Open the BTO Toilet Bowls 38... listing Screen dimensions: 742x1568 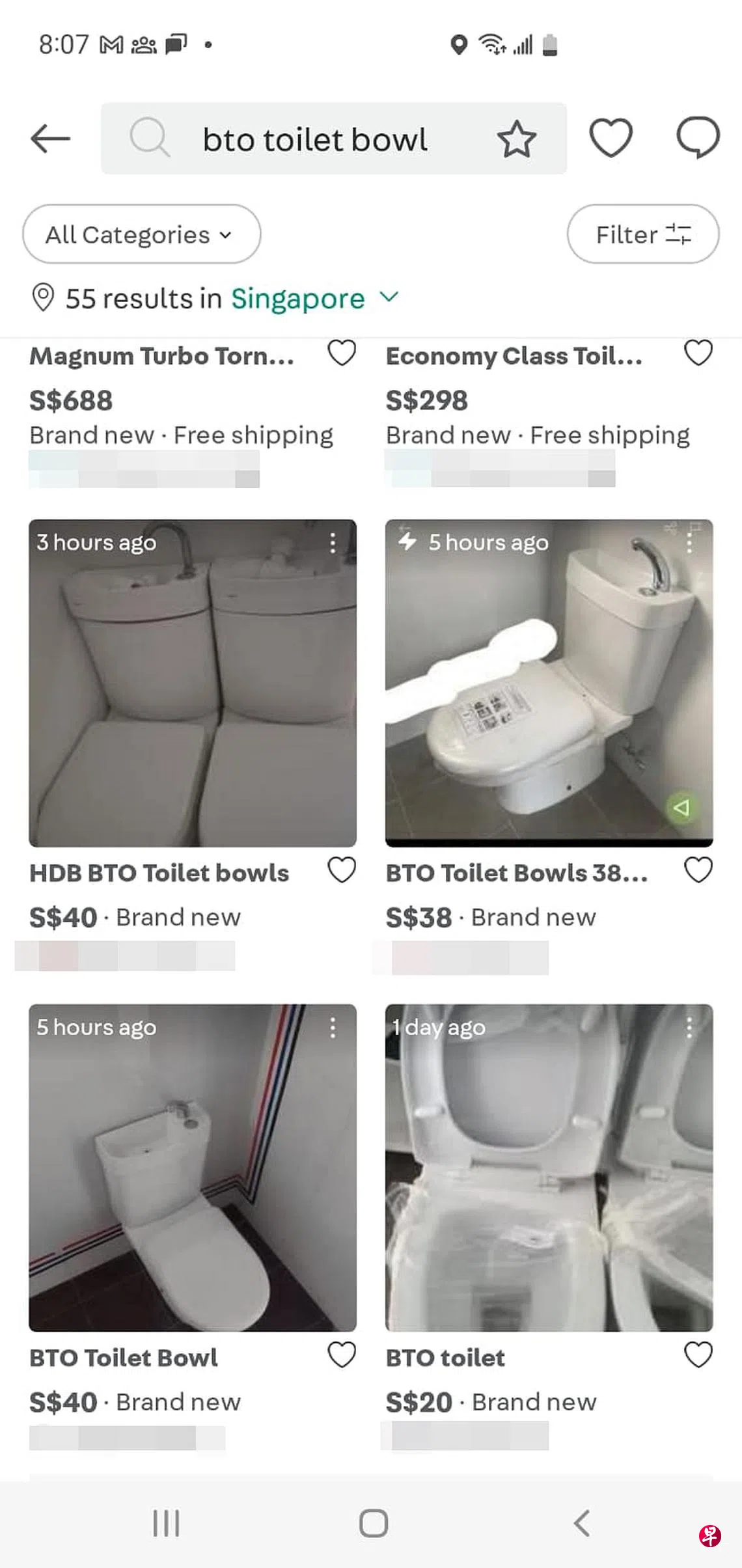pyautogui.click(x=549, y=683)
